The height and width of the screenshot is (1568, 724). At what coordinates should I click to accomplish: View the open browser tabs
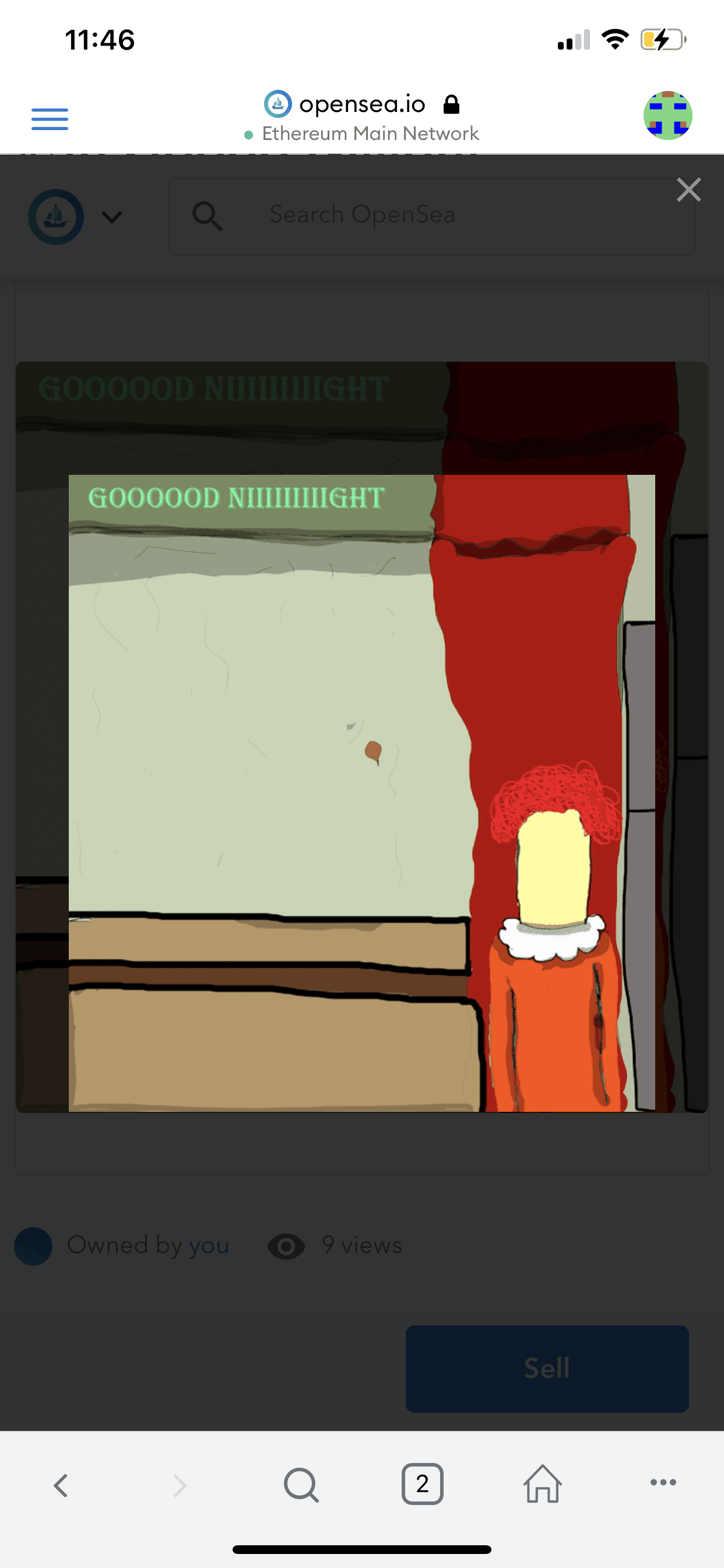(422, 1484)
